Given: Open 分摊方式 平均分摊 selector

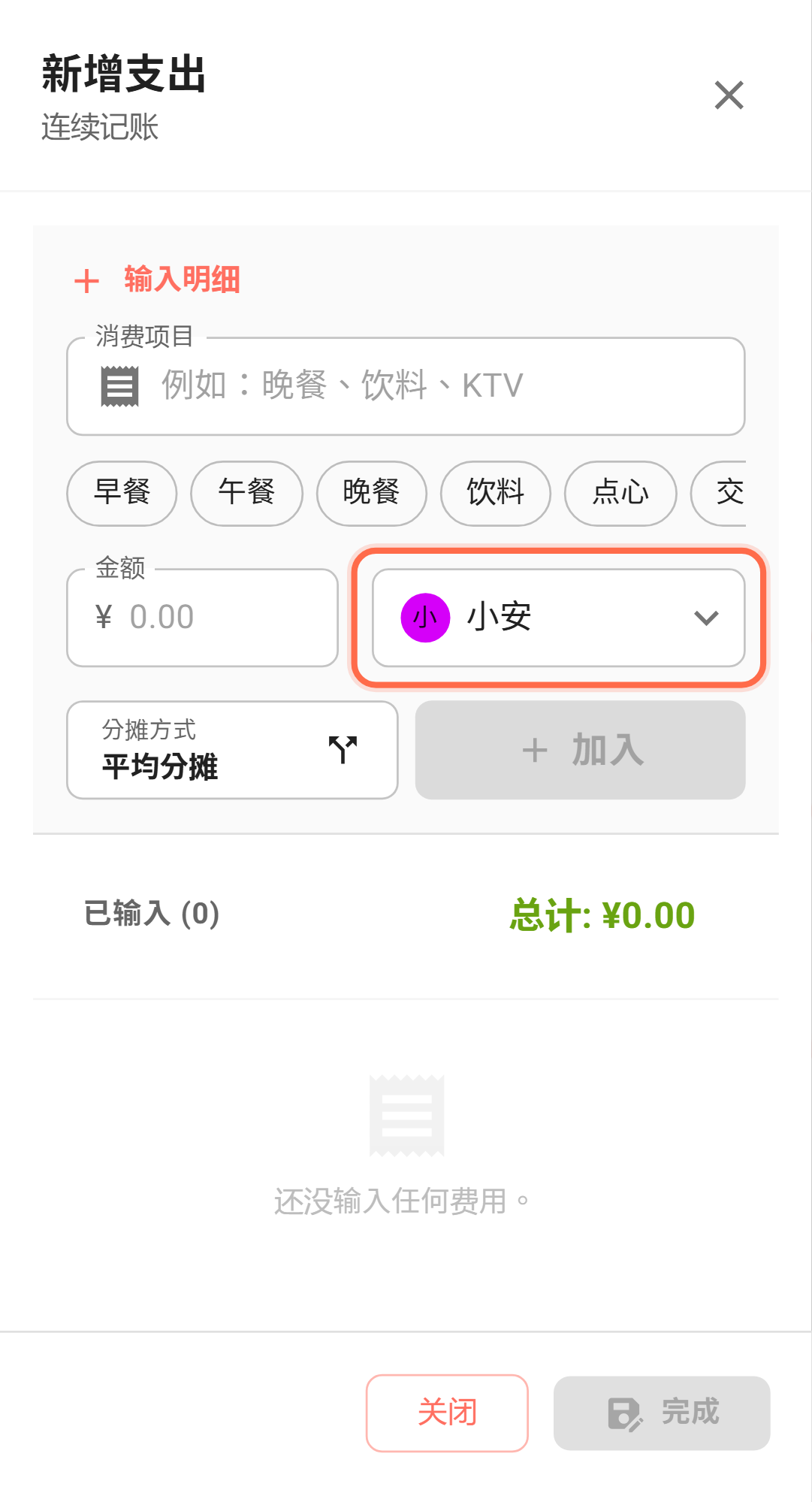Looking at the screenshot, I should (x=232, y=750).
